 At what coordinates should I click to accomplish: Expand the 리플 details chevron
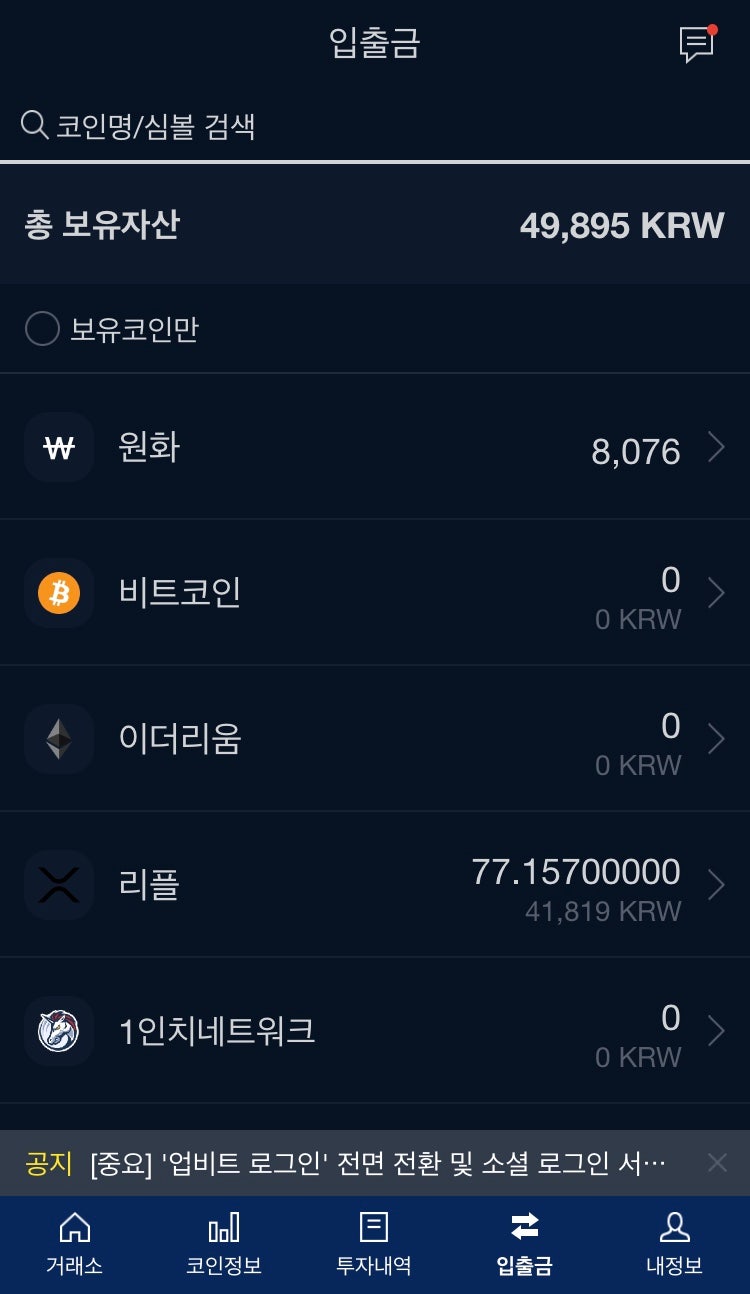pyautogui.click(x=714, y=885)
